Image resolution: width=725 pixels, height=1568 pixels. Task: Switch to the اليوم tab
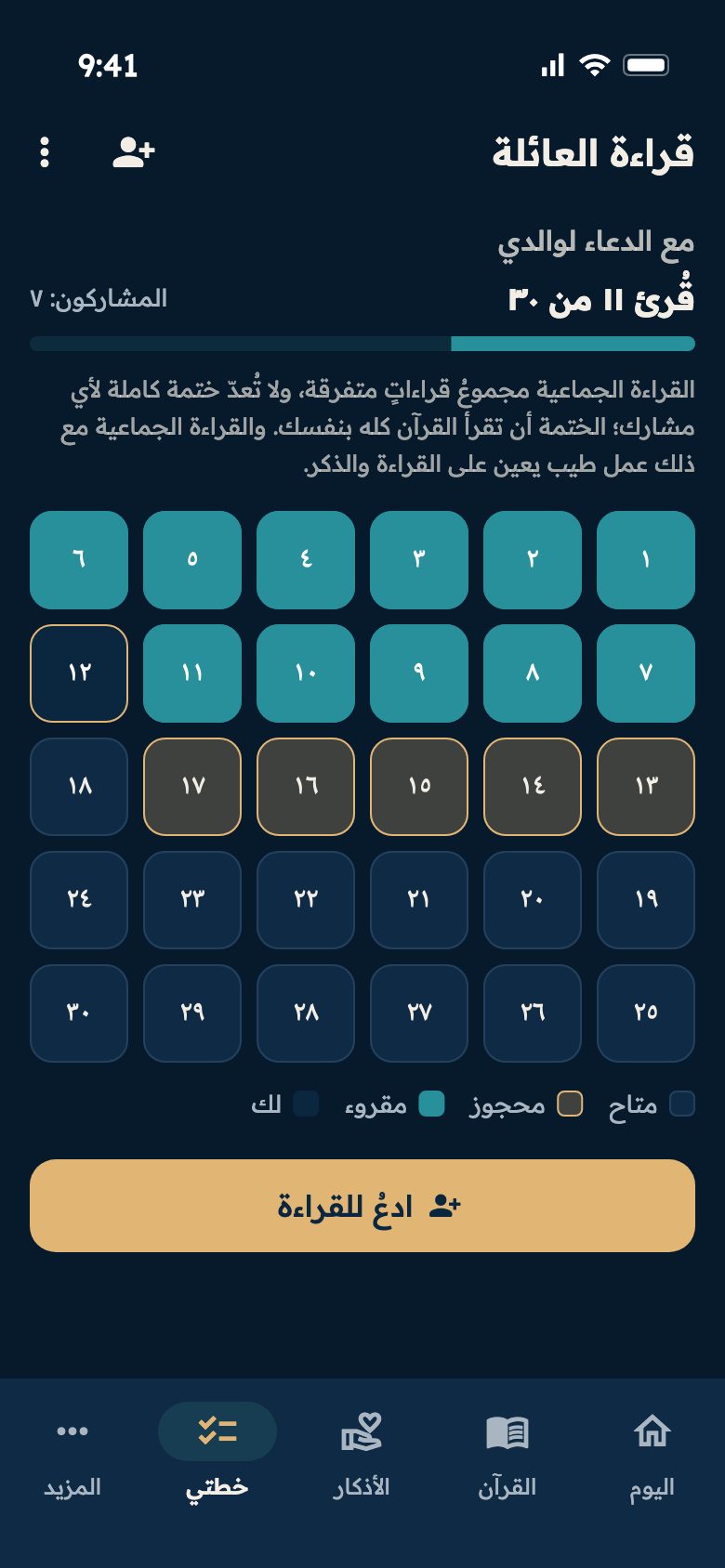point(652,1455)
